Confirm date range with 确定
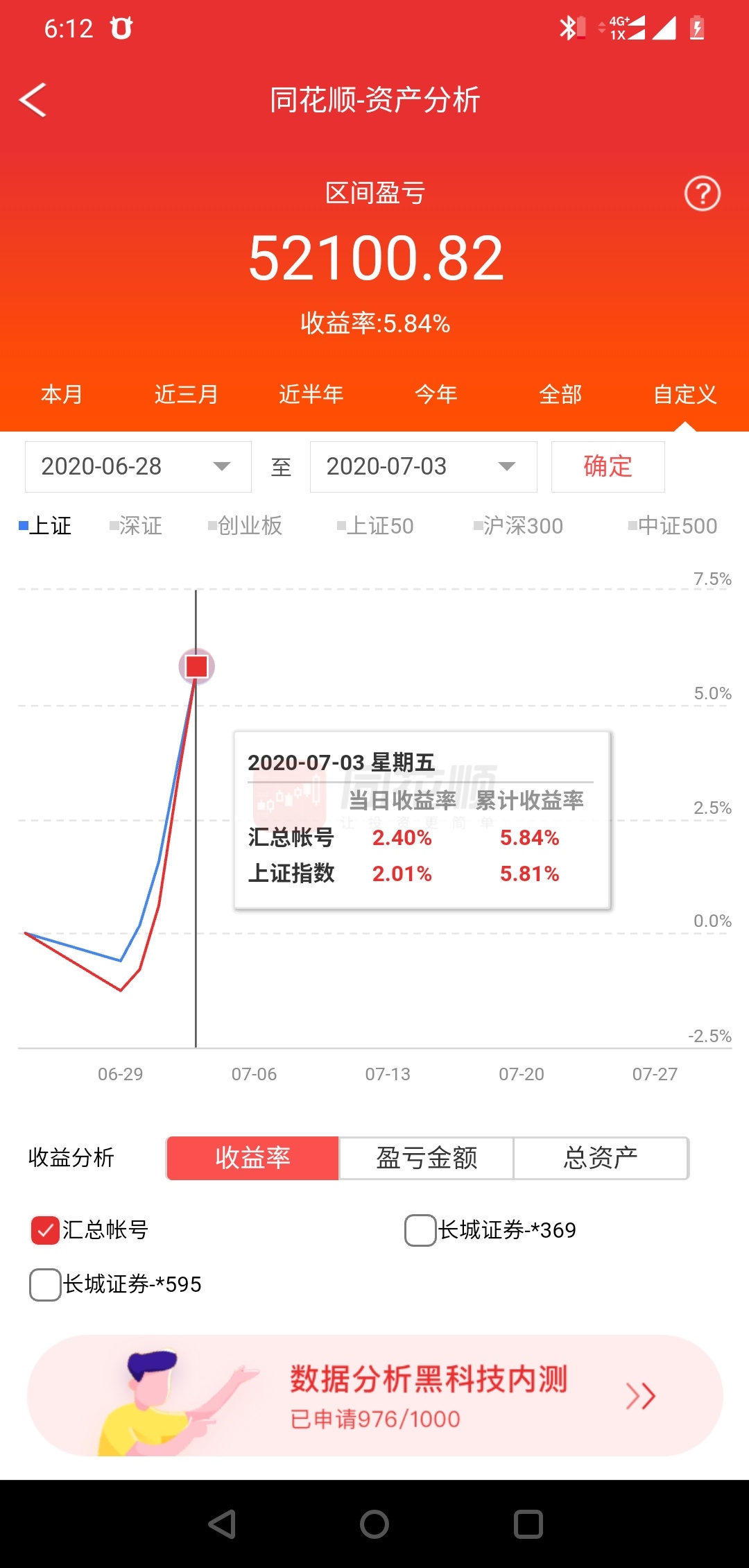This screenshot has height=1568, width=749. click(x=608, y=467)
